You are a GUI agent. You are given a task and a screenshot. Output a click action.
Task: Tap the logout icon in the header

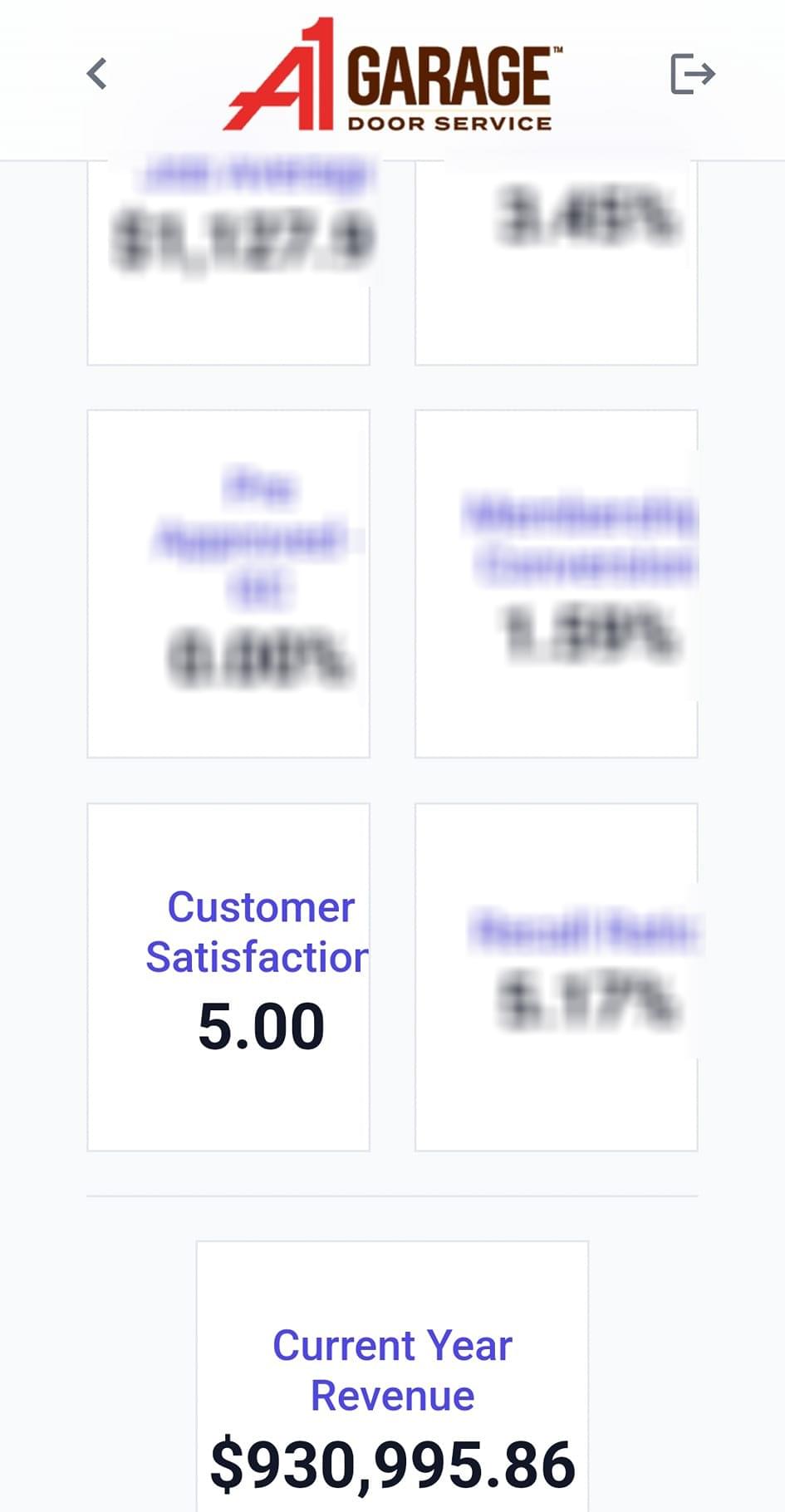[x=693, y=74]
